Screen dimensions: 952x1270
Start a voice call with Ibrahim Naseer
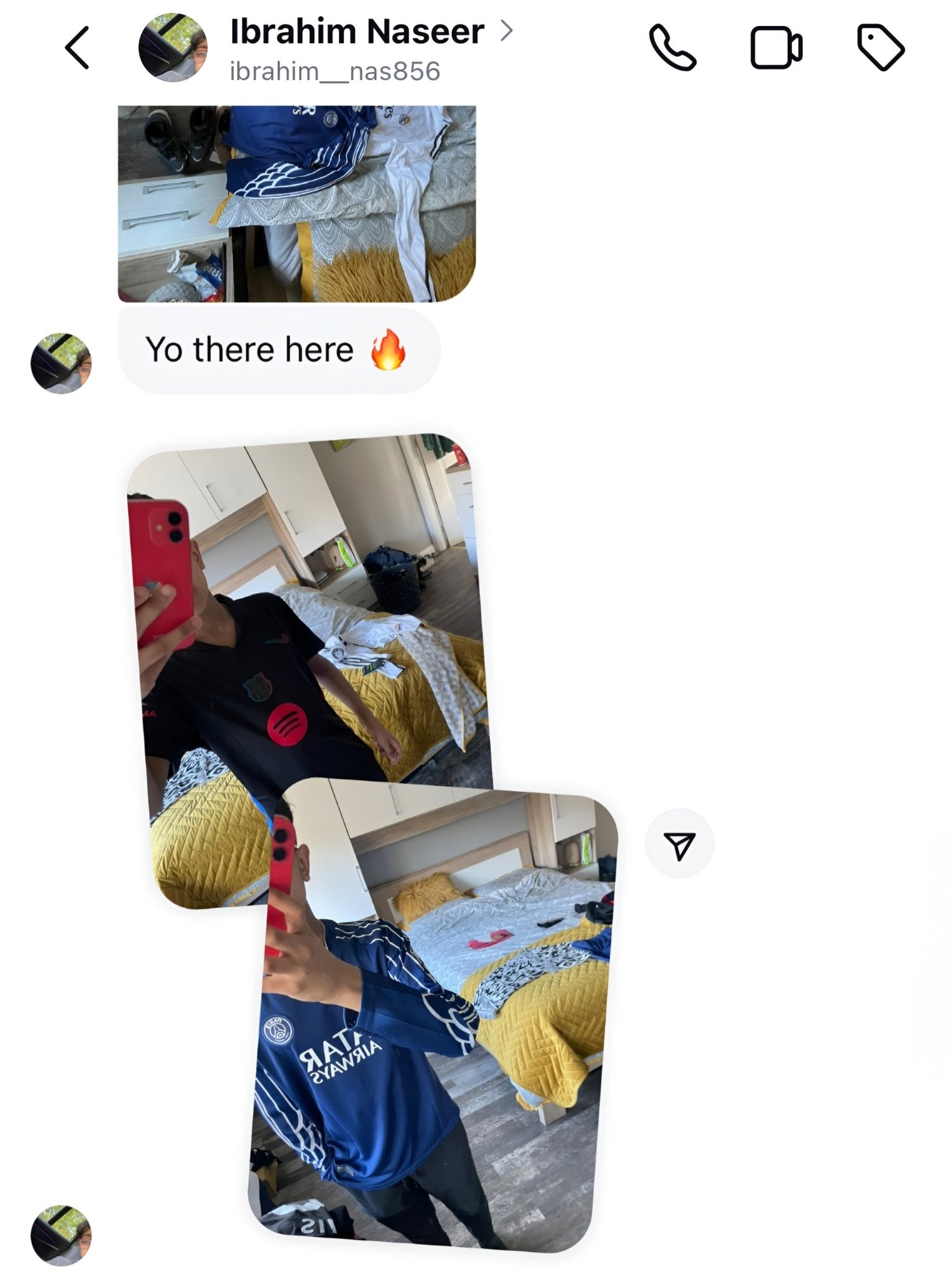673,48
